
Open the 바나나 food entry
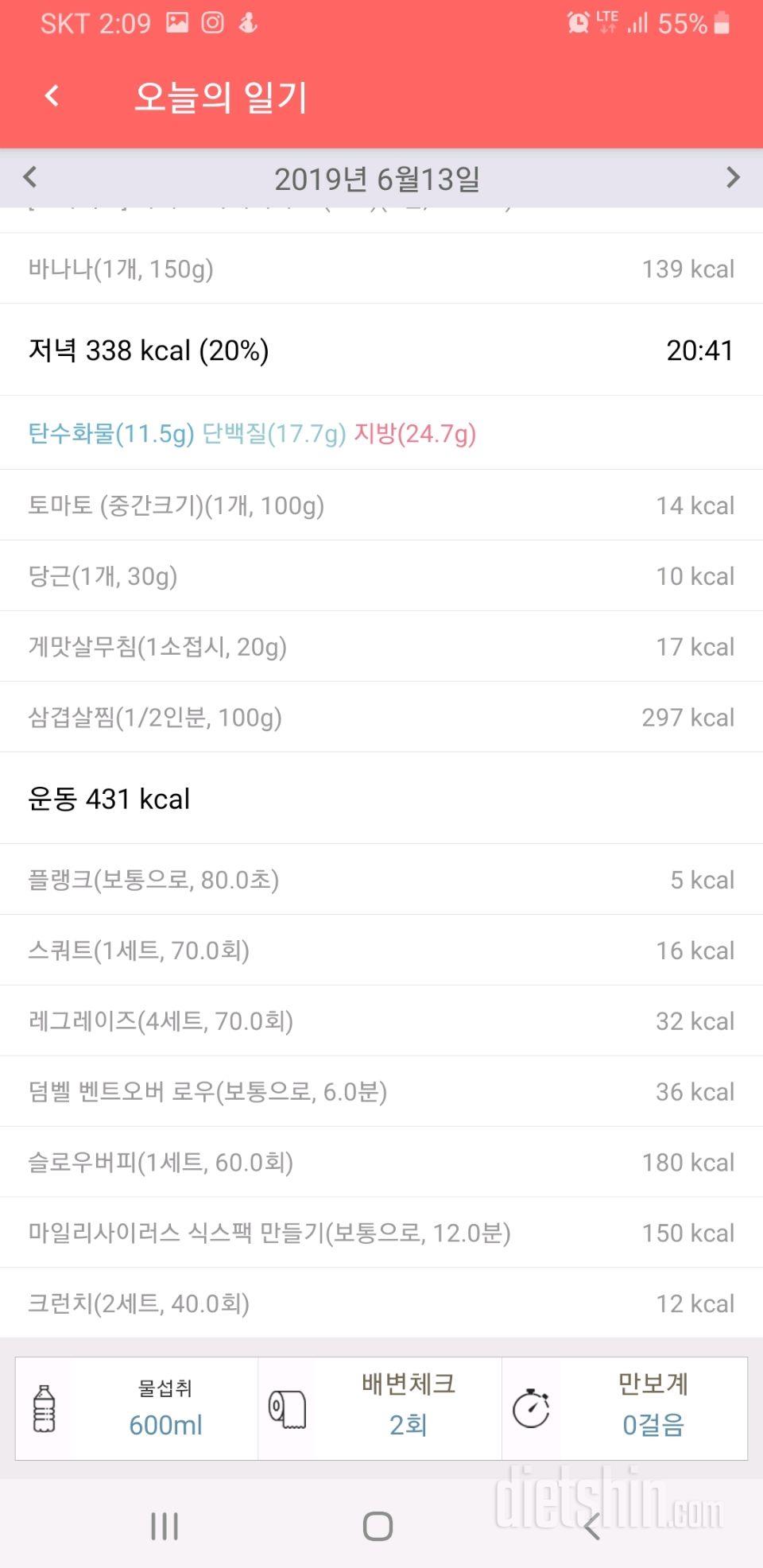click(381, 269)
